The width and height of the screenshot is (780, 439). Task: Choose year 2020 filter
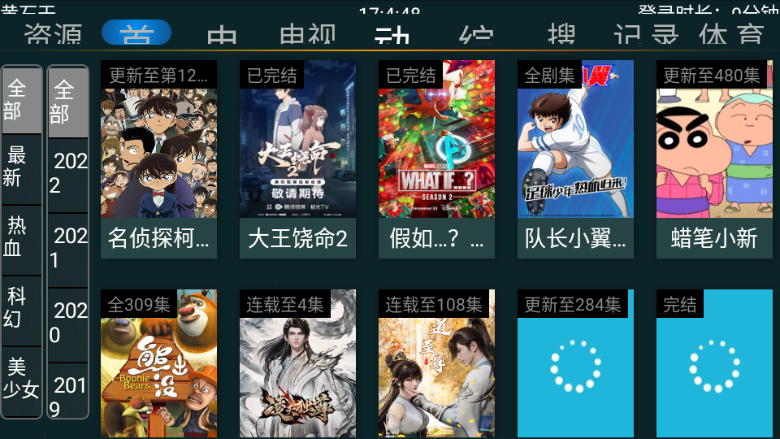(68, 322)
